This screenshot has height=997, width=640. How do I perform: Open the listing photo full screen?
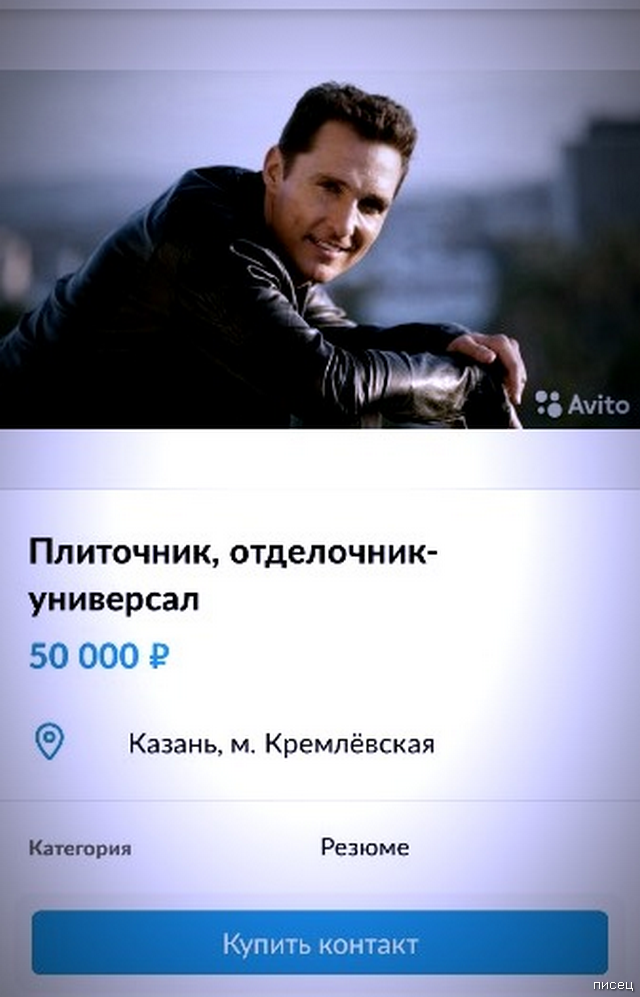point(320,250)
